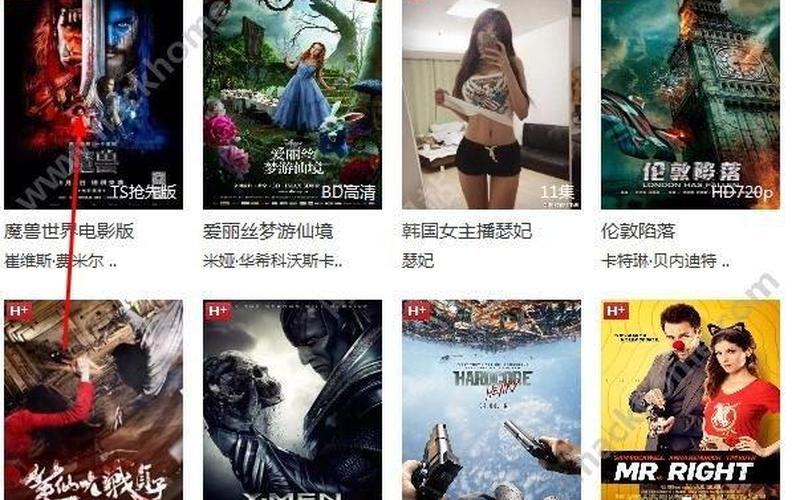Screen dimensions: 800x500
Task: Open the Hardcore Henry movie tile
Action: (491, 400)
